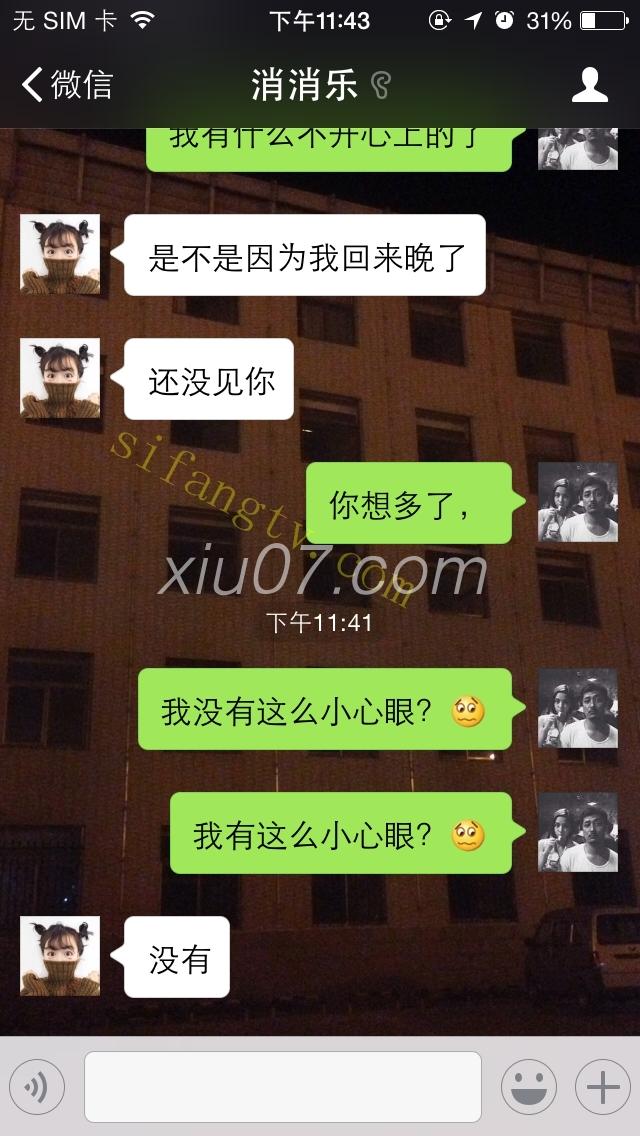Screen dimensions: 640x1136
Task: Open the plus attachments menu
Action: point(602,1087)
